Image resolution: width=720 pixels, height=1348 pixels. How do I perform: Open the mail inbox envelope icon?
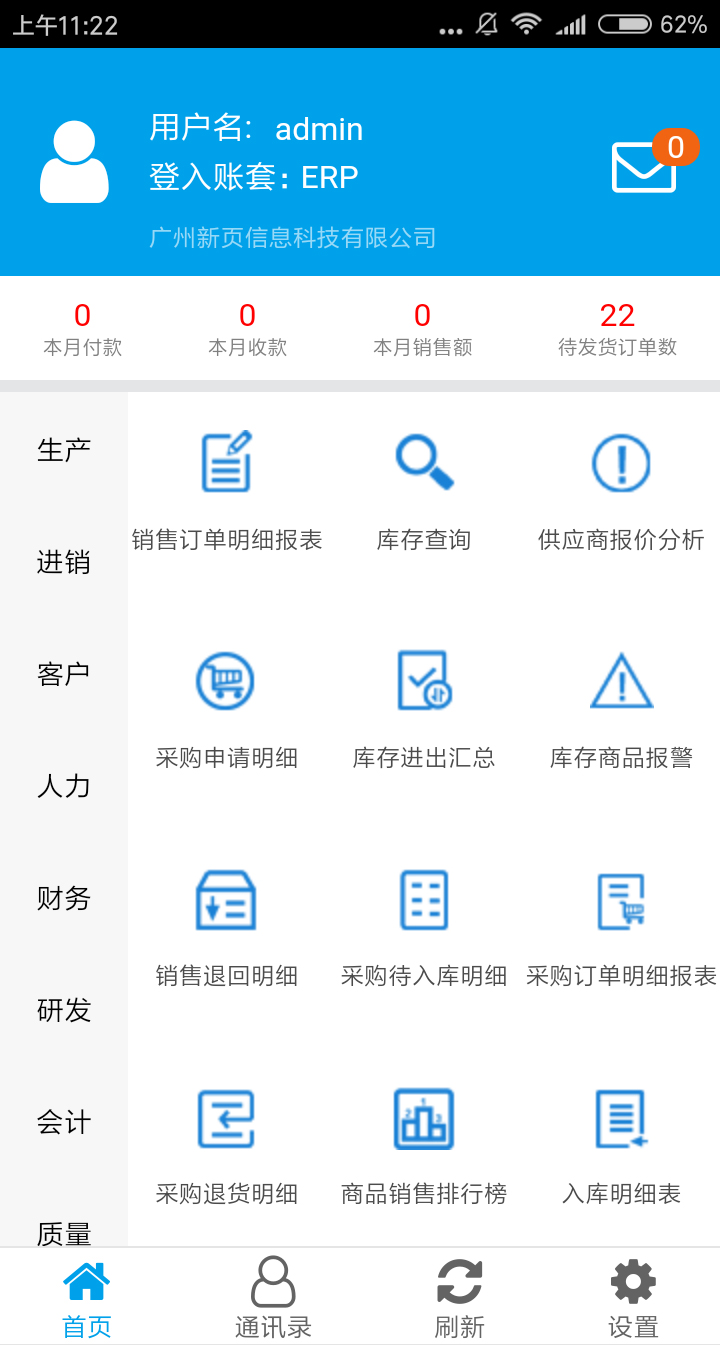(x=645, y=167)
